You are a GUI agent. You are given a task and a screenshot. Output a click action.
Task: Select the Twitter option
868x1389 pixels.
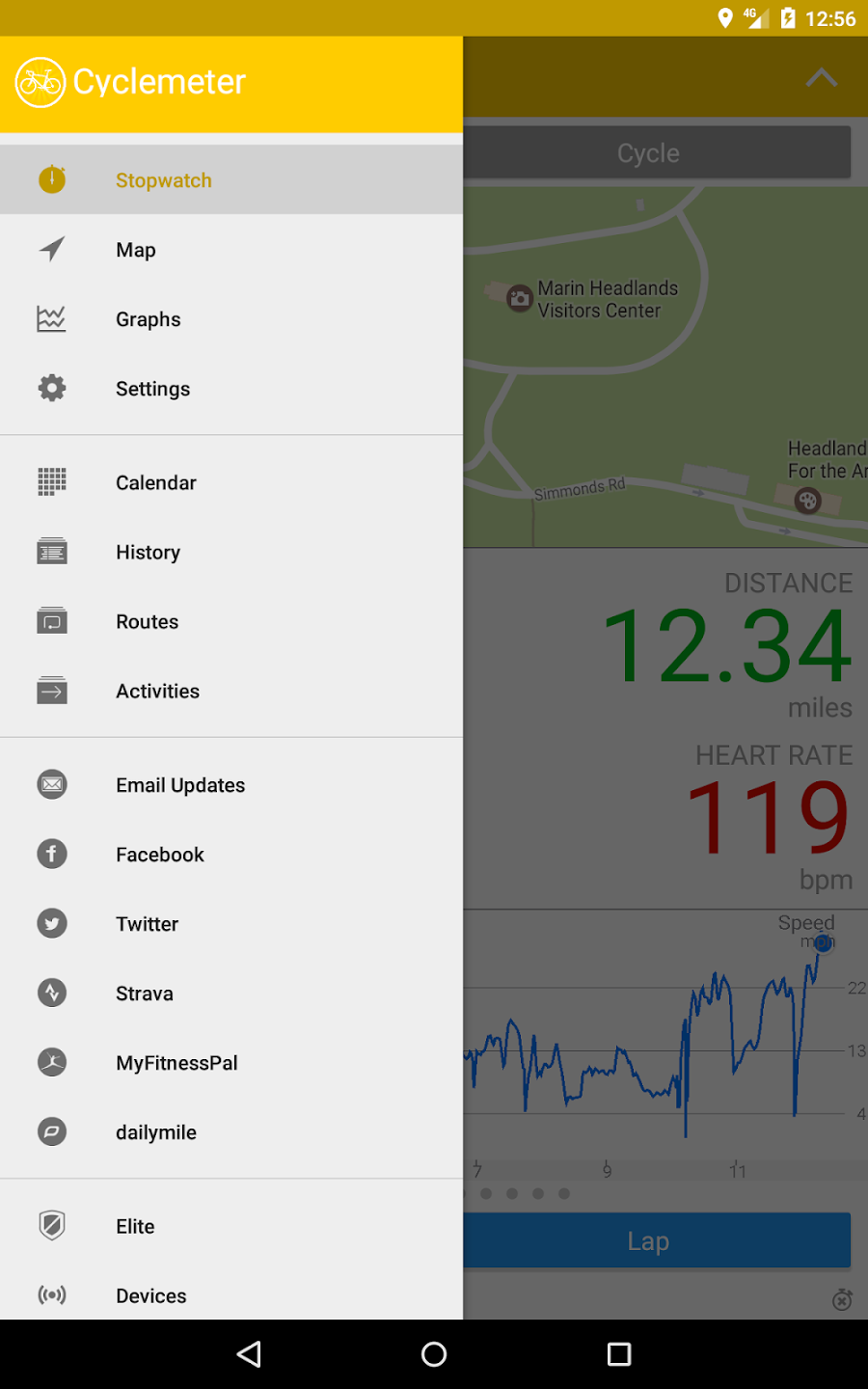click(231, 924)
